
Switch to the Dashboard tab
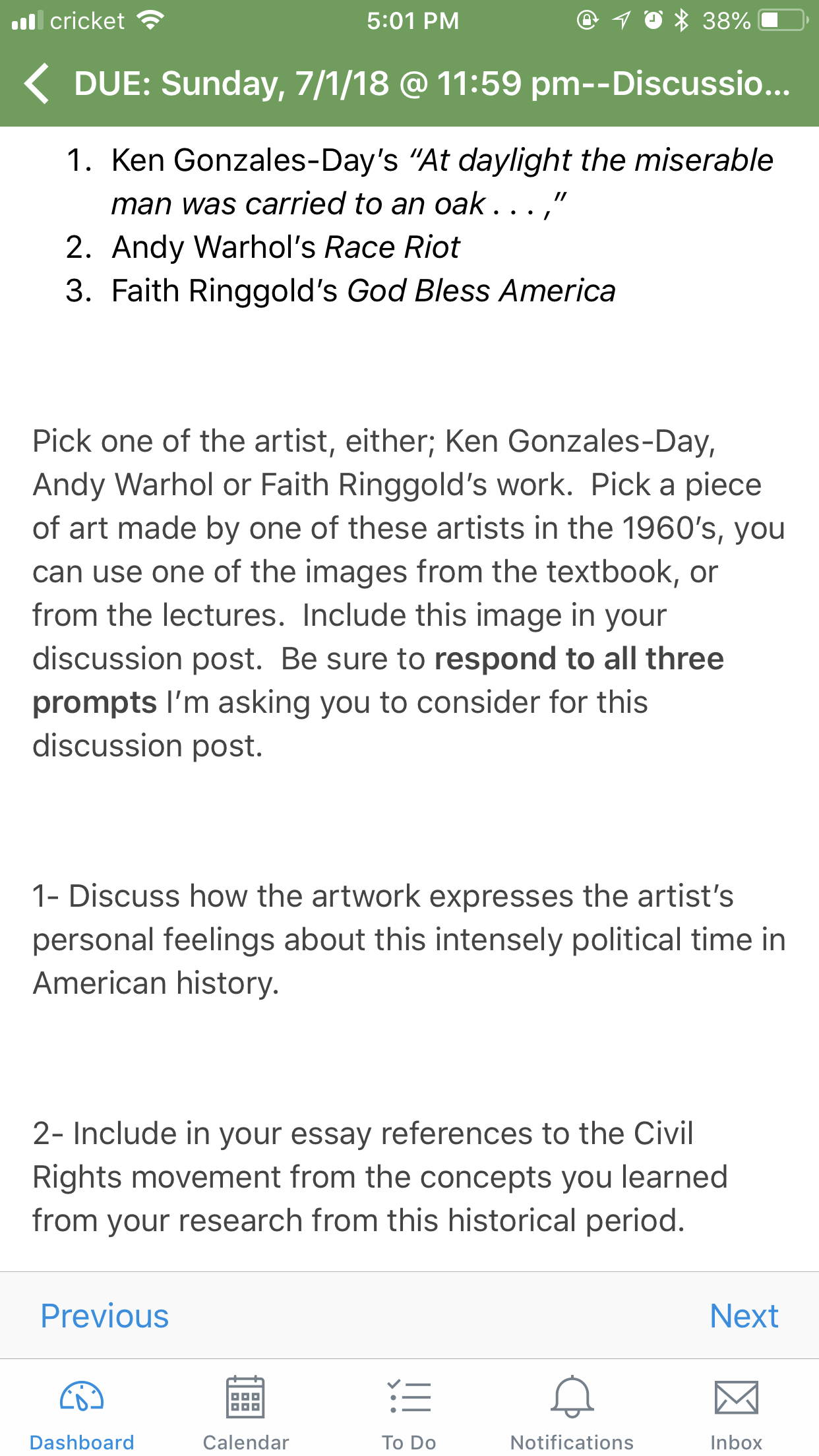(82, 1413)
